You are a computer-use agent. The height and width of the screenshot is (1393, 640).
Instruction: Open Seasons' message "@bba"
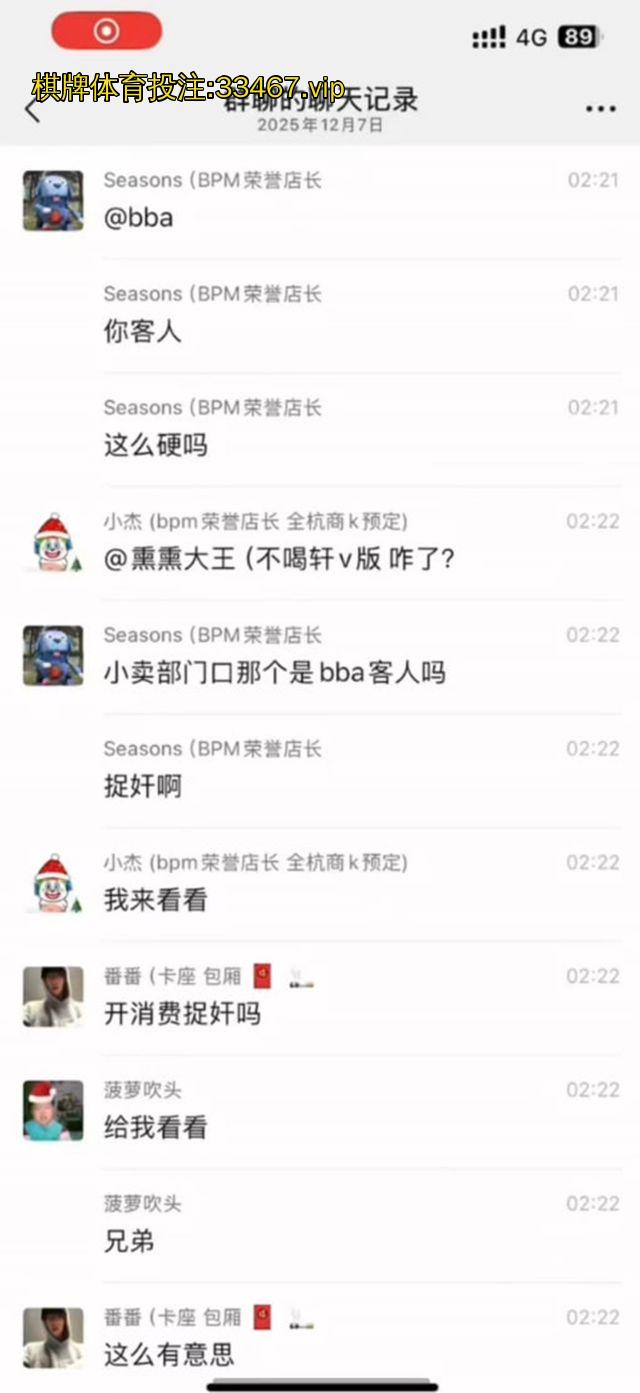pyautogui.click(x=138, y=217)
